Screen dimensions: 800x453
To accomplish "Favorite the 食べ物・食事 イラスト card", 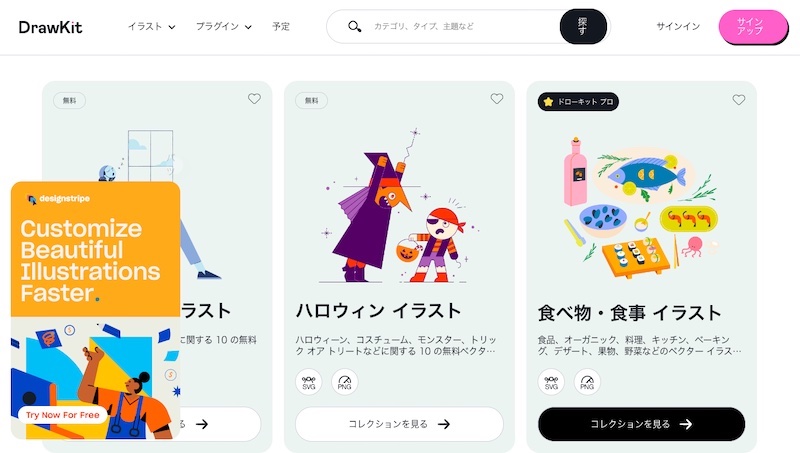I will (739, 100).
